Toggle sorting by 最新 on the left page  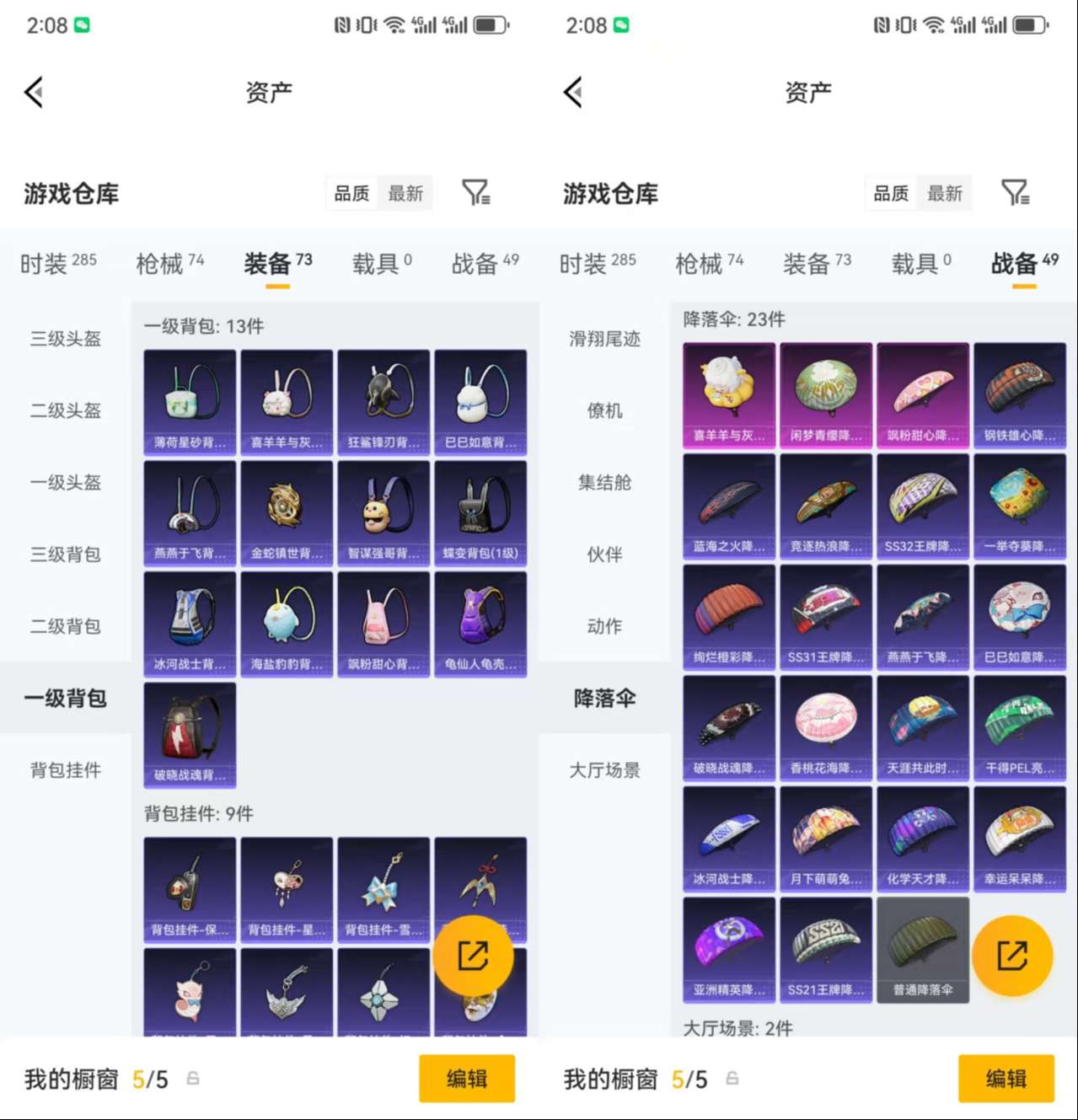tap(405, 192)
